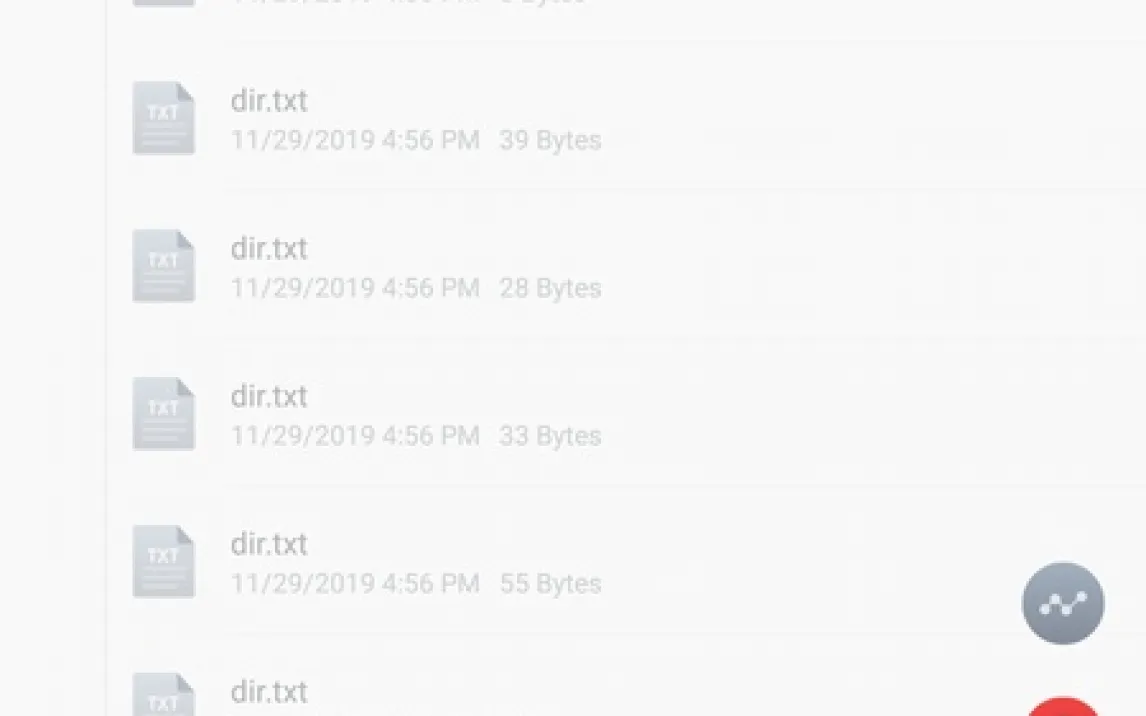This screenshot has width=1146, height=716.
Task: Open the 55 Bytes dir.txt file
Action: click(626, 562)
